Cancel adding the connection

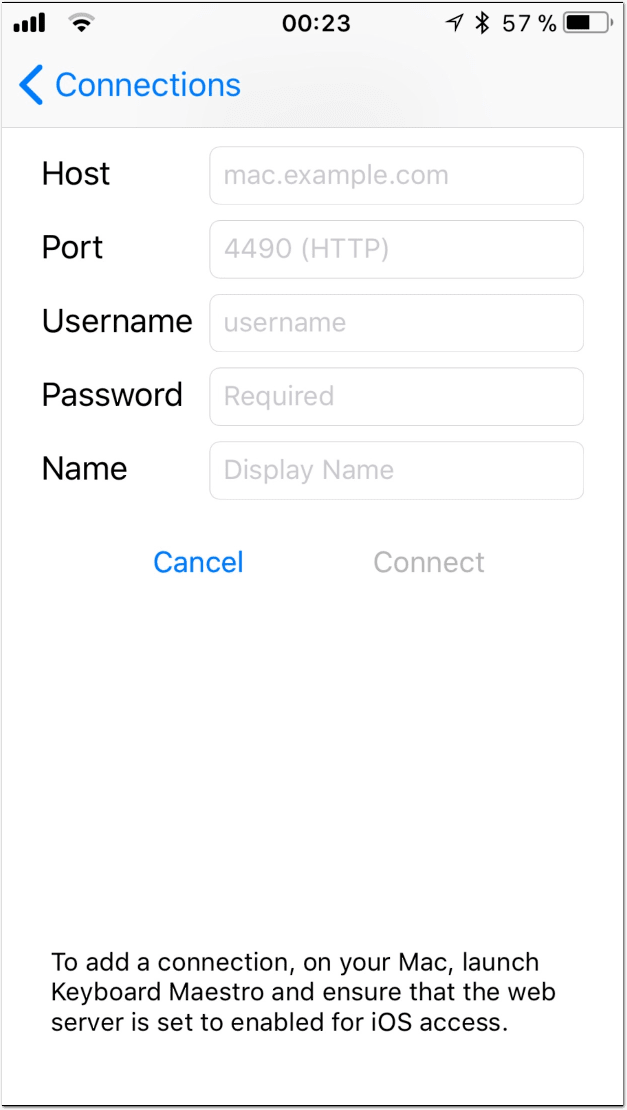(x=198, y=562)
